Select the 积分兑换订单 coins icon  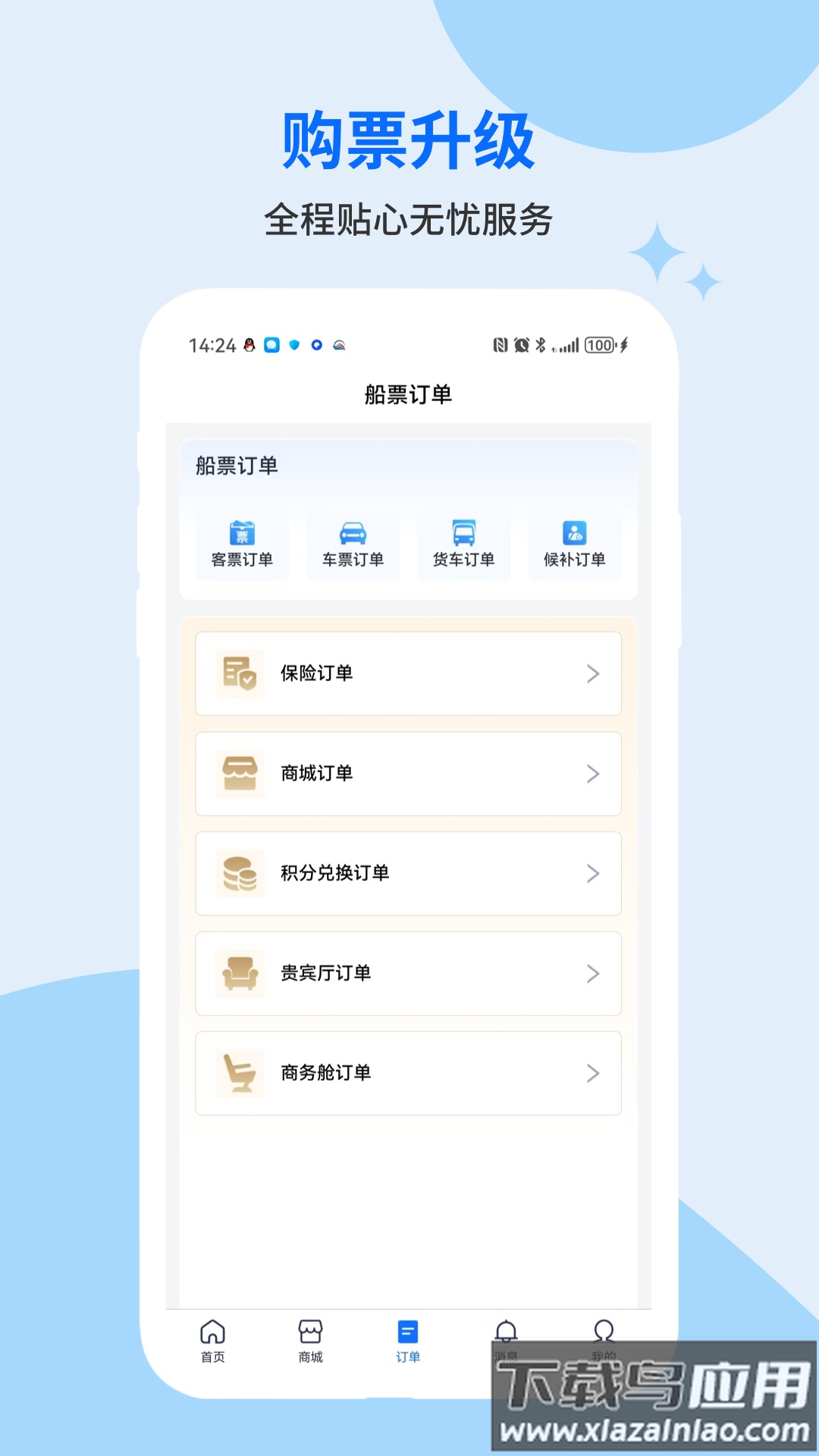click(x=239, y=873)
